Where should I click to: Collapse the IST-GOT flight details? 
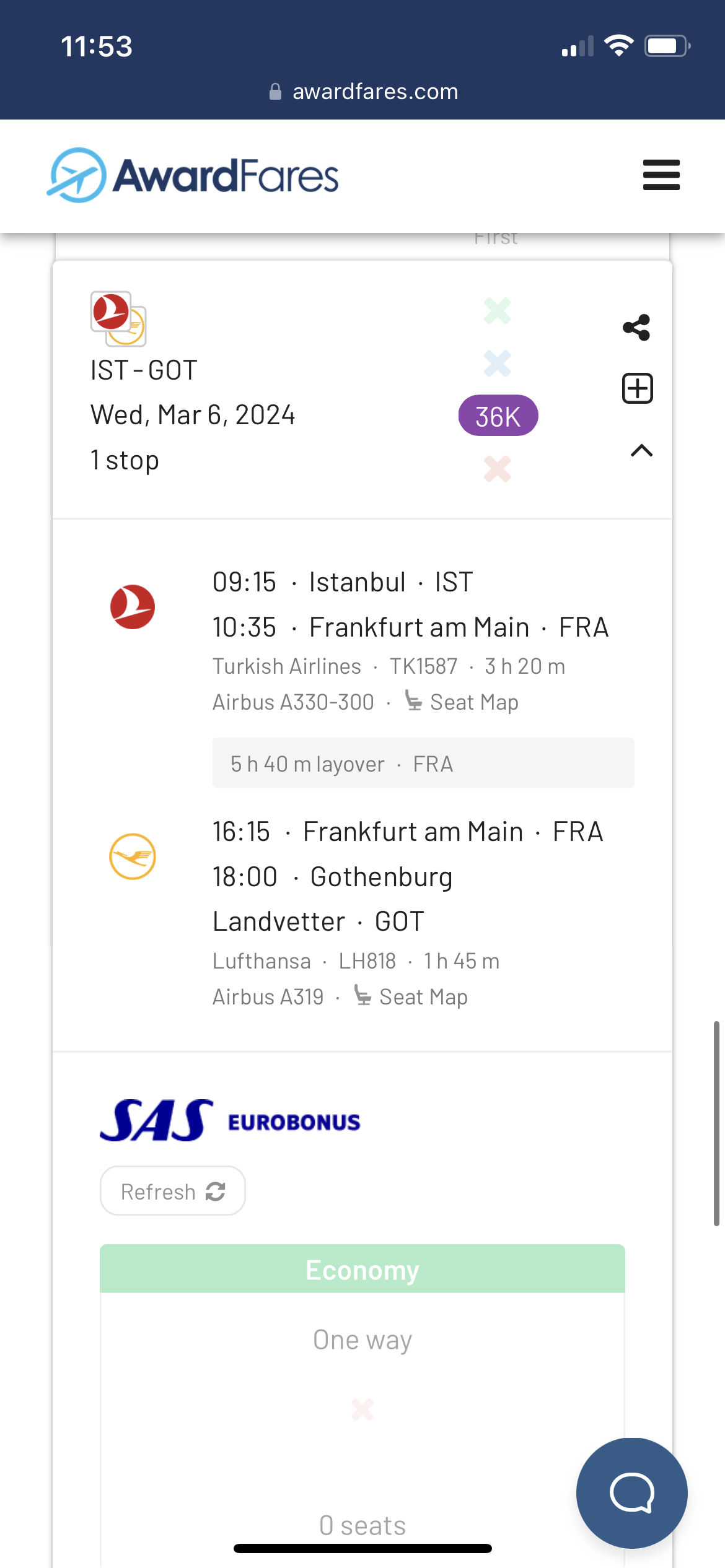coord(641,450)
